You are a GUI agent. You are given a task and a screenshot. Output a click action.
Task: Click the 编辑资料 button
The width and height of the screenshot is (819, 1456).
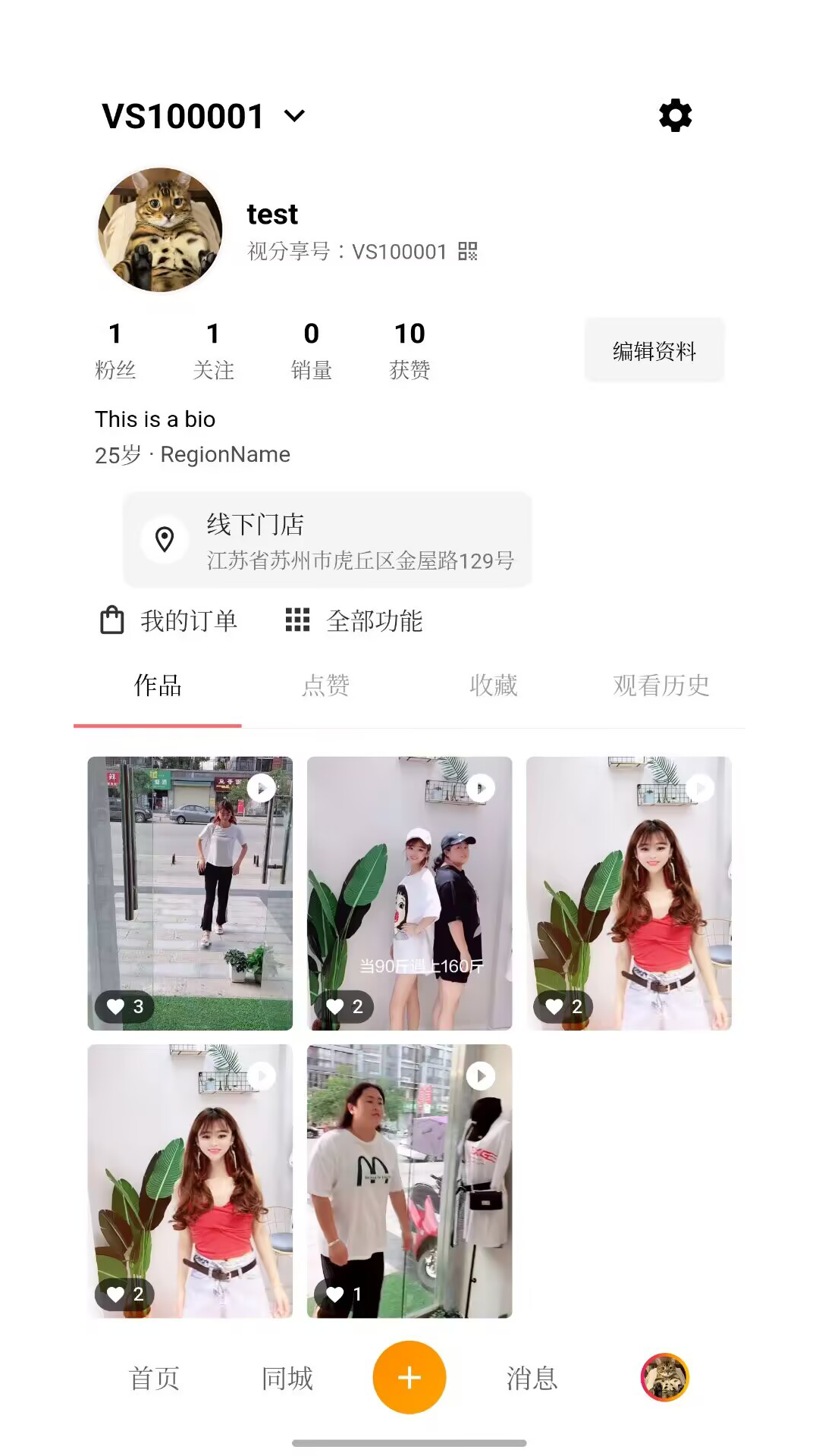pyautogui.click(x=654, y=350)
